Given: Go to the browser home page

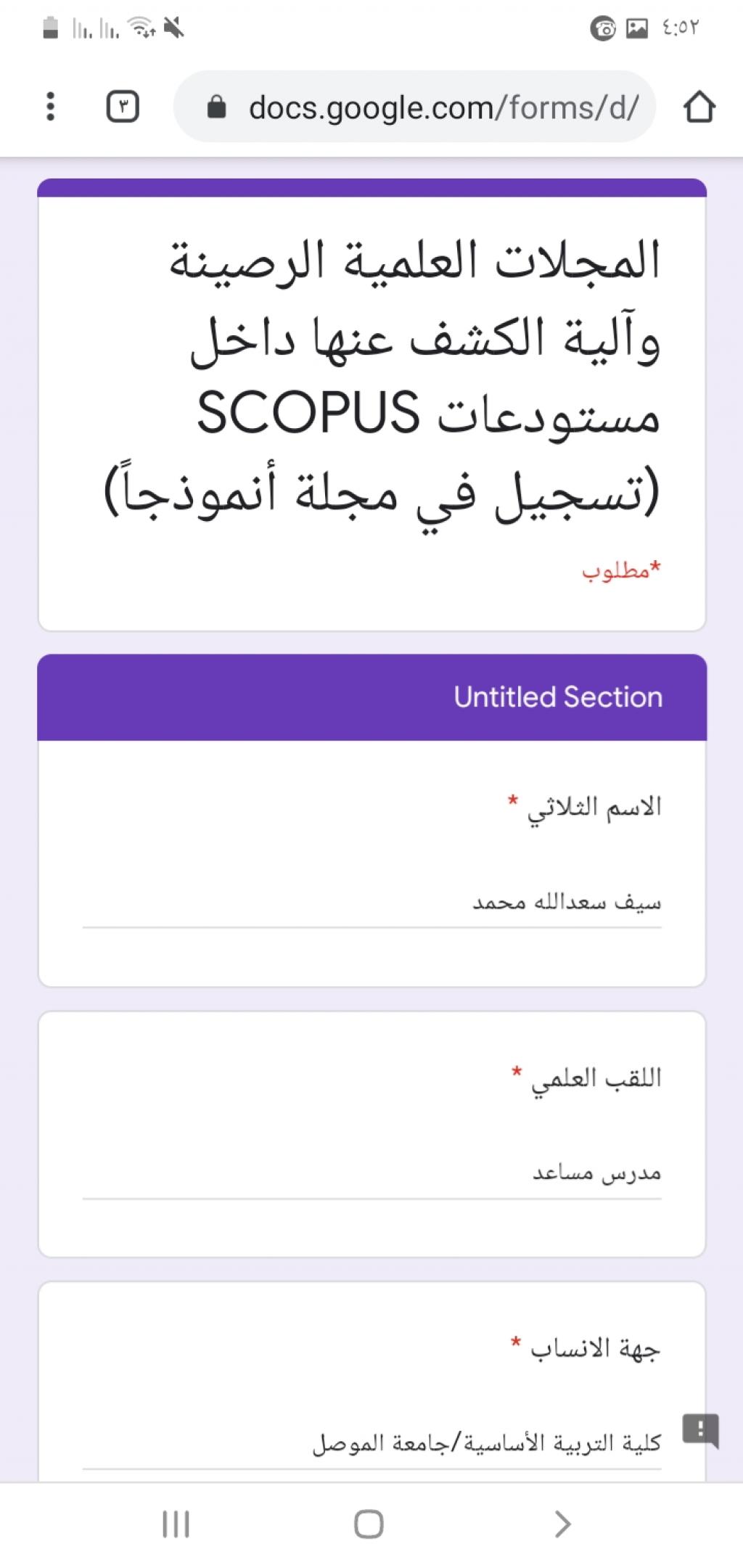Looking at the screenshot, I should (699, 107).
